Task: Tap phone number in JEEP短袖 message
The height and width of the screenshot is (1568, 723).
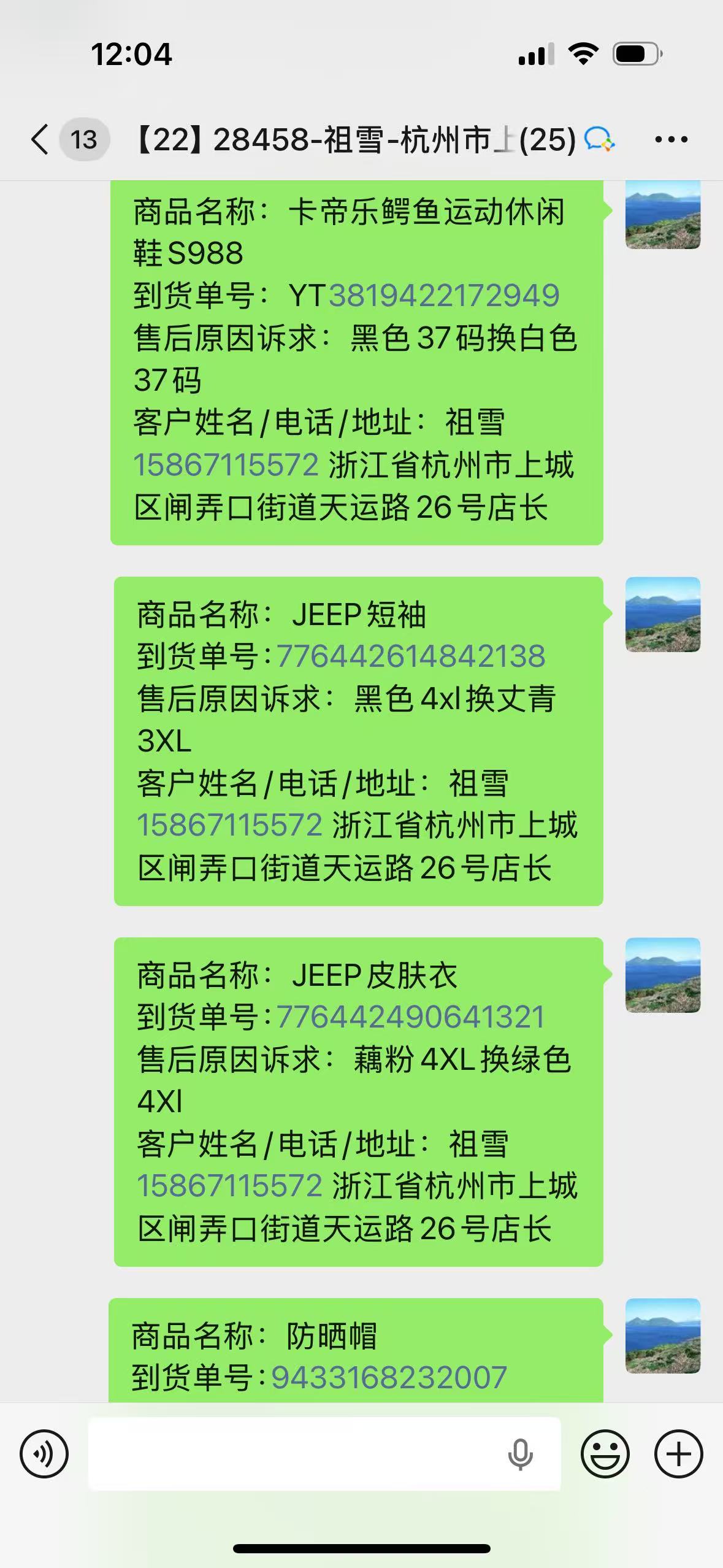Action: point(229,825)
